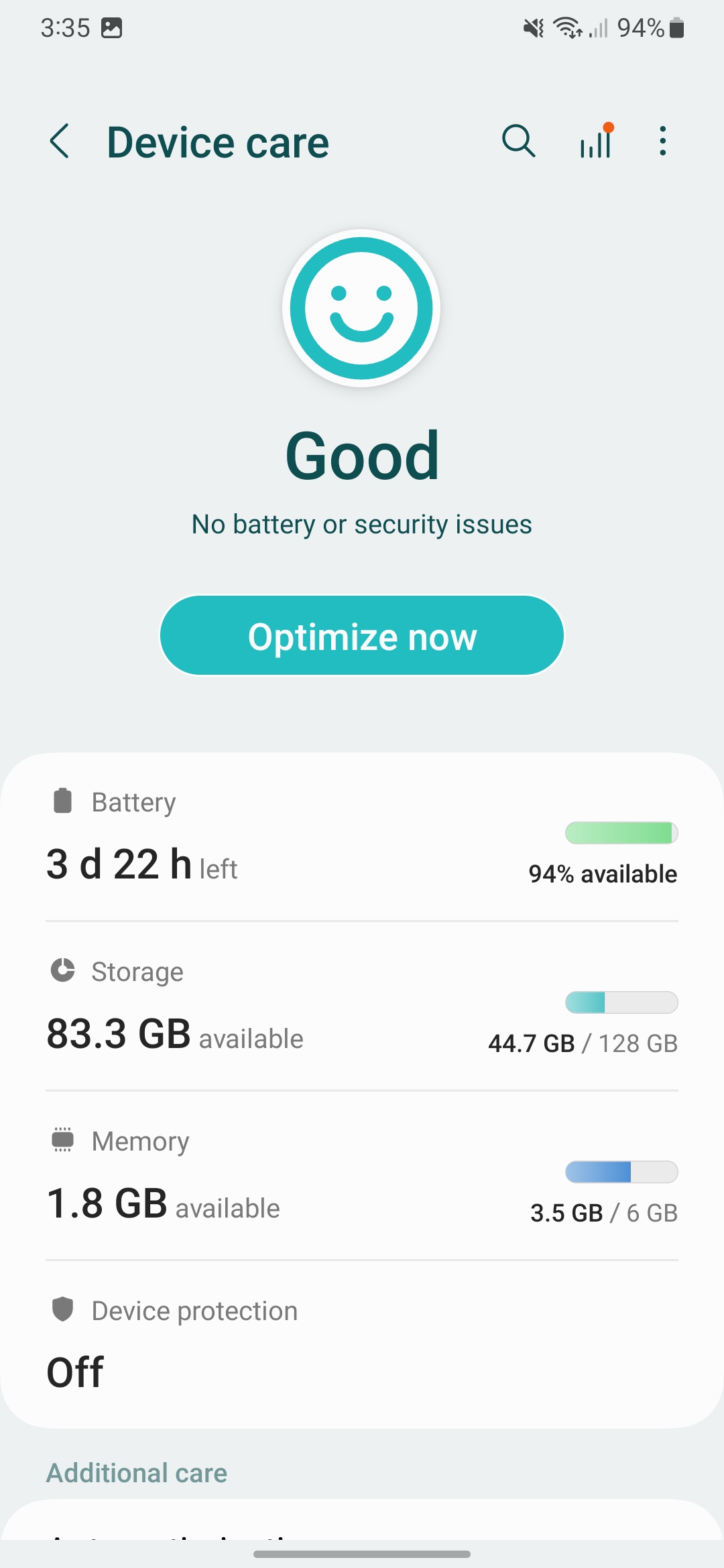The image size is (724, 1568).
Task: Tap the Optimize now button
Action: click(x=362, y=636)
